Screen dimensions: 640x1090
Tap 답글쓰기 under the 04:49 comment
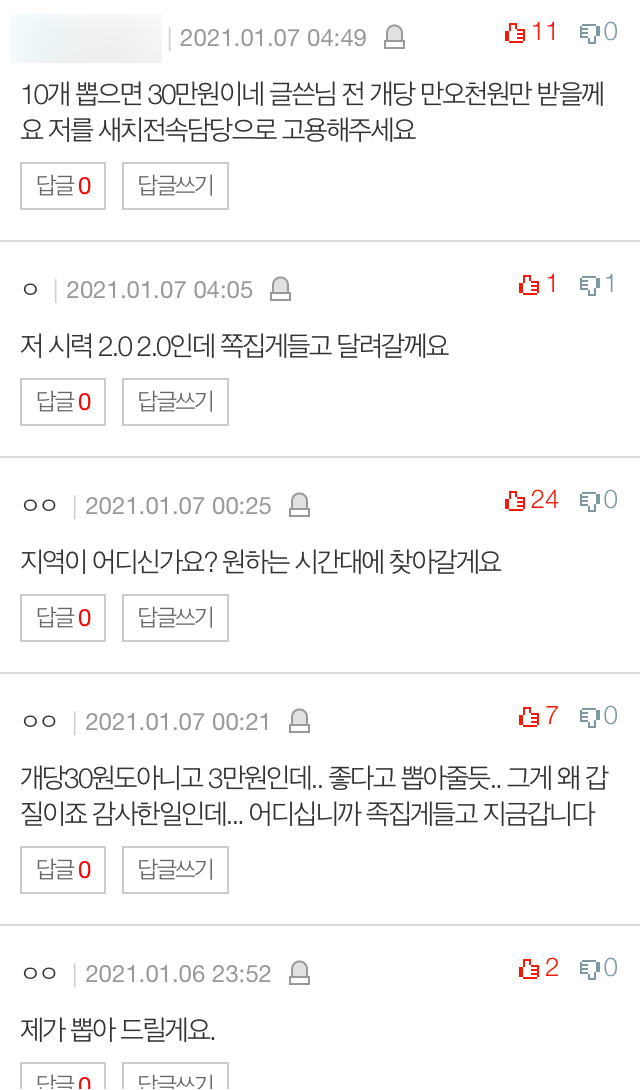(x=175, y=186)
